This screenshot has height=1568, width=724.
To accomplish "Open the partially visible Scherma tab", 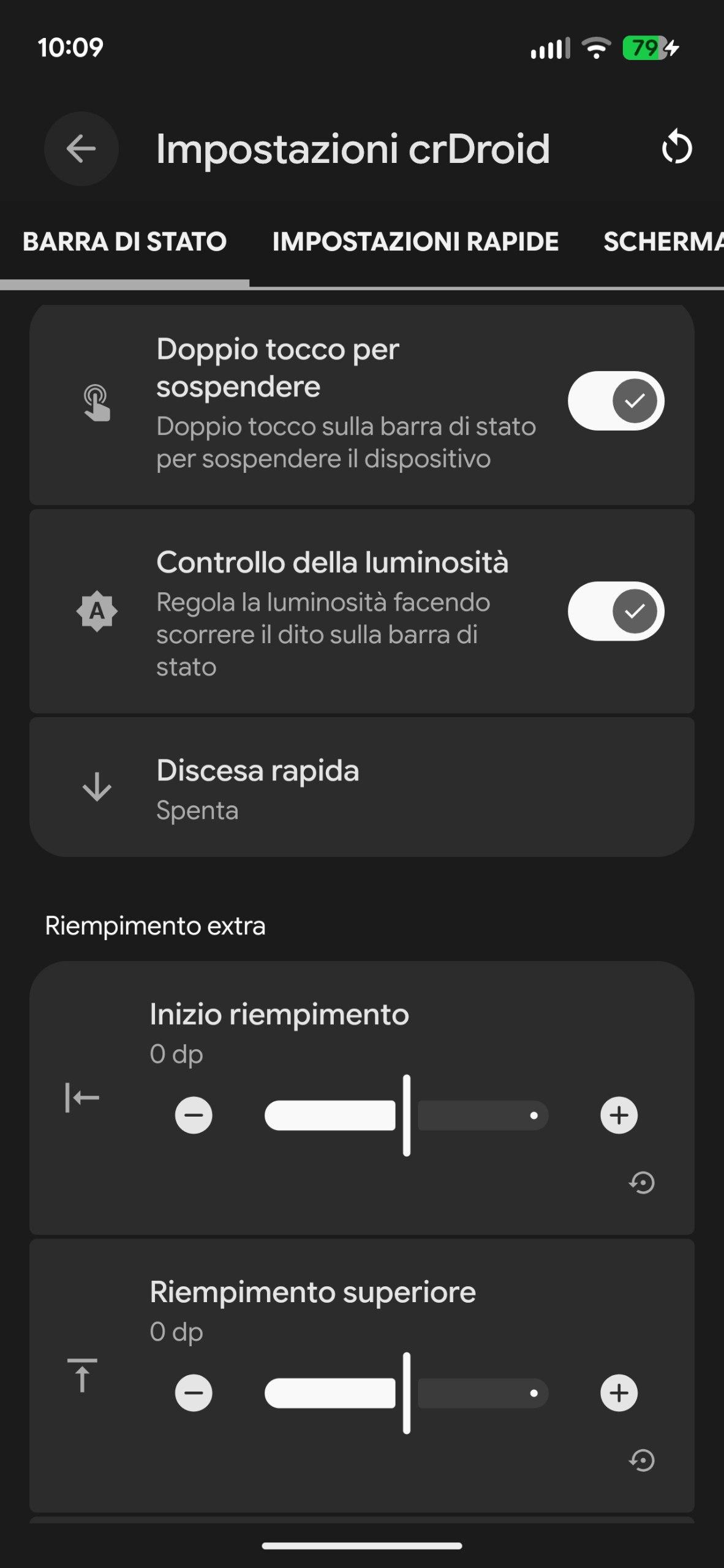I will 662,241.
